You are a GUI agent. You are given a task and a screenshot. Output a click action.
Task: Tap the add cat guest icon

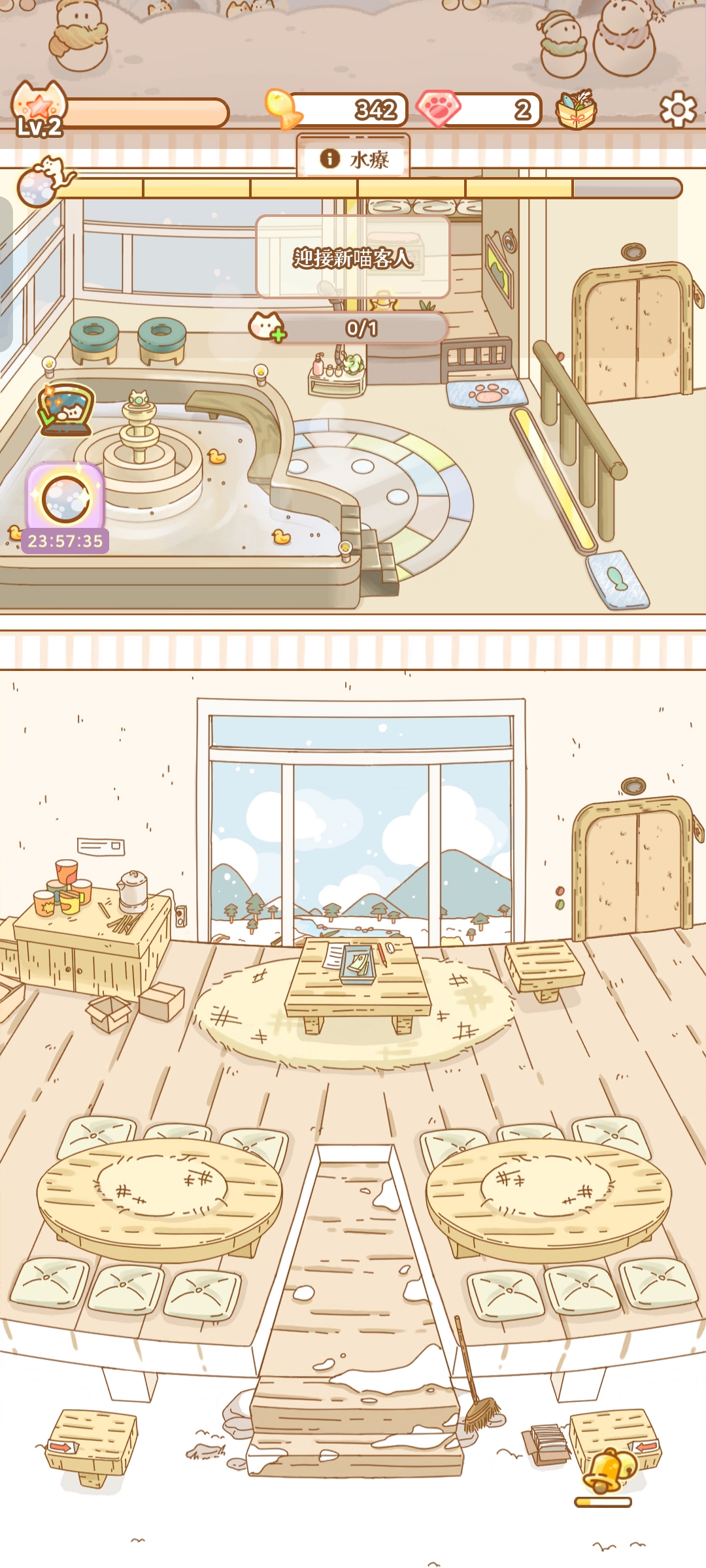(267, 327)
